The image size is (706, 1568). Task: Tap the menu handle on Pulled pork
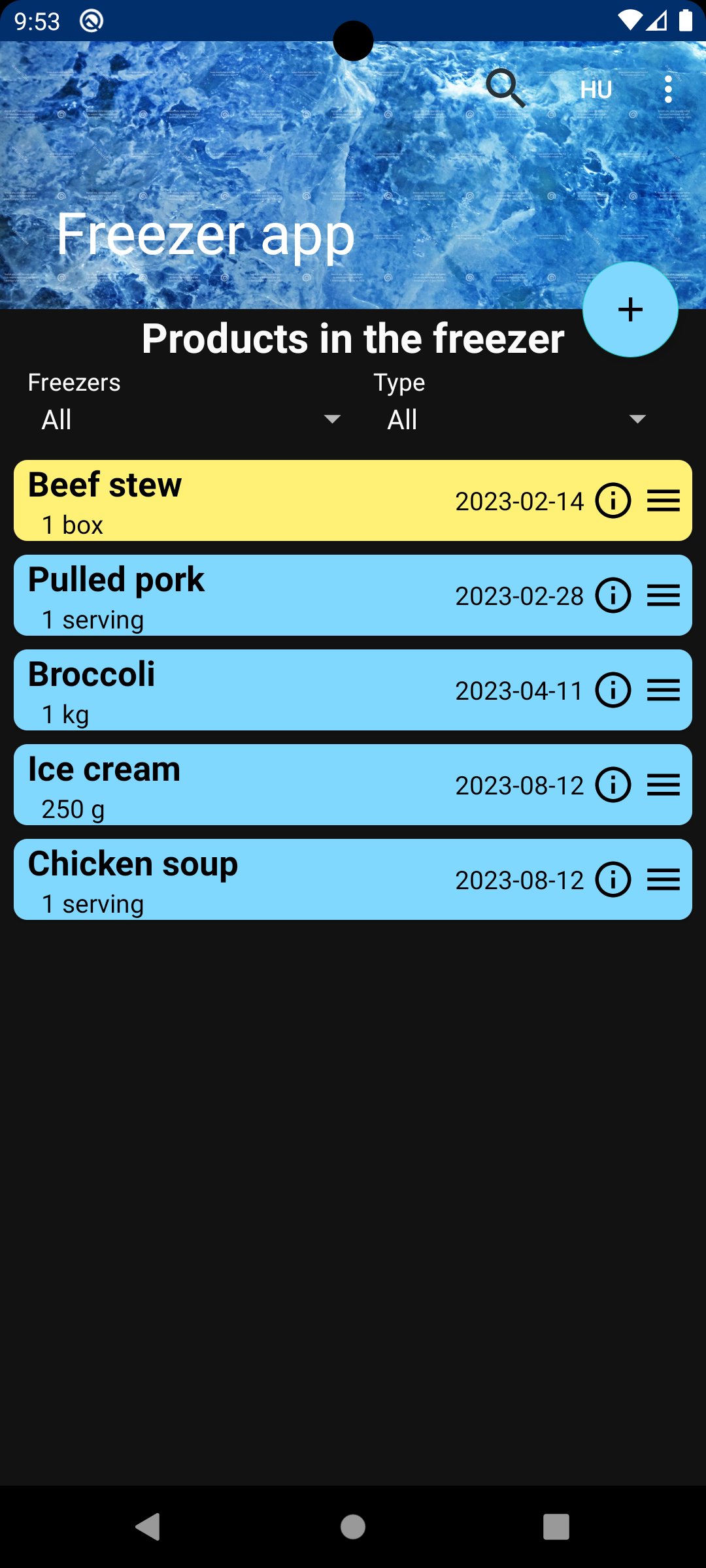pos(663,595)
